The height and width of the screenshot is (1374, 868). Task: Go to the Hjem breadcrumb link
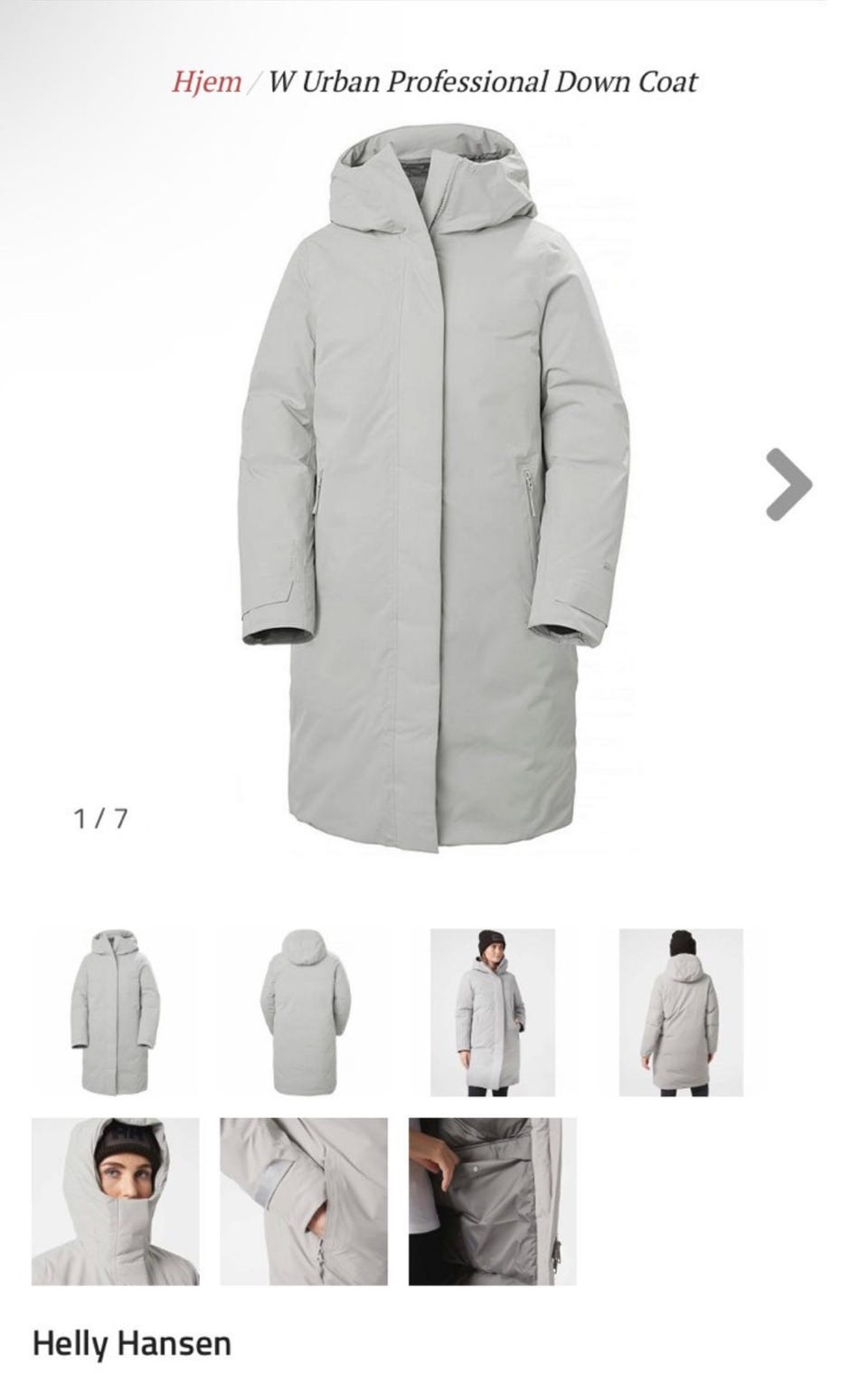(207, 81)
